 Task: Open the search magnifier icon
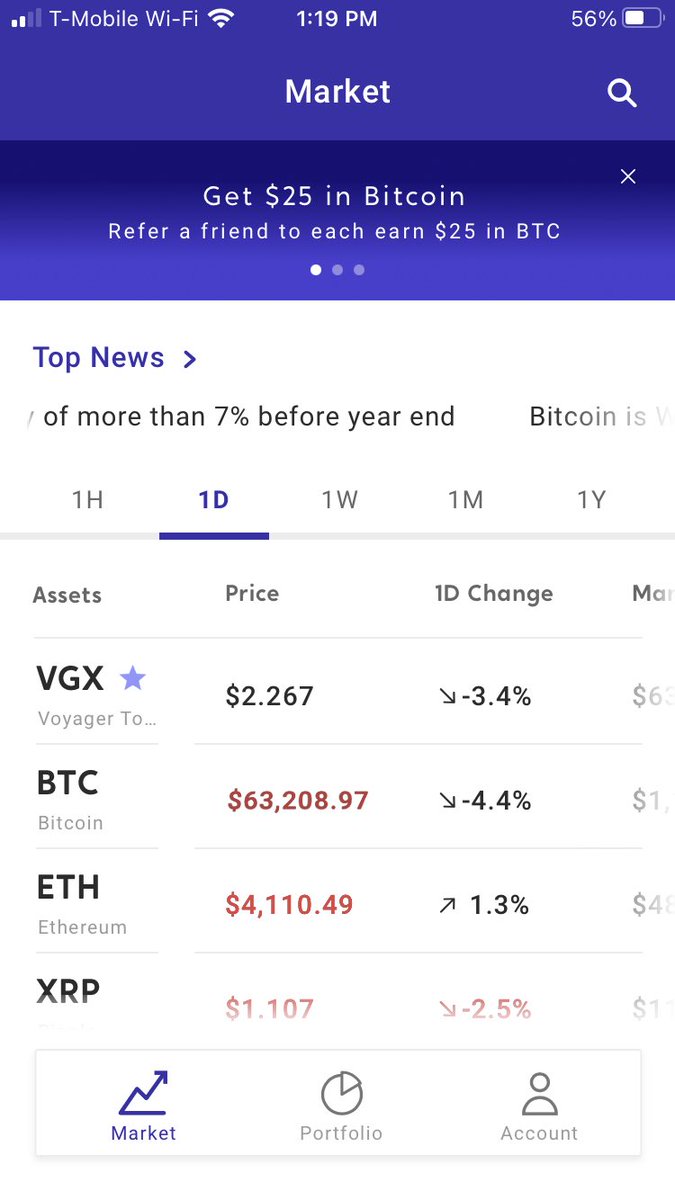tap(622, 94)
